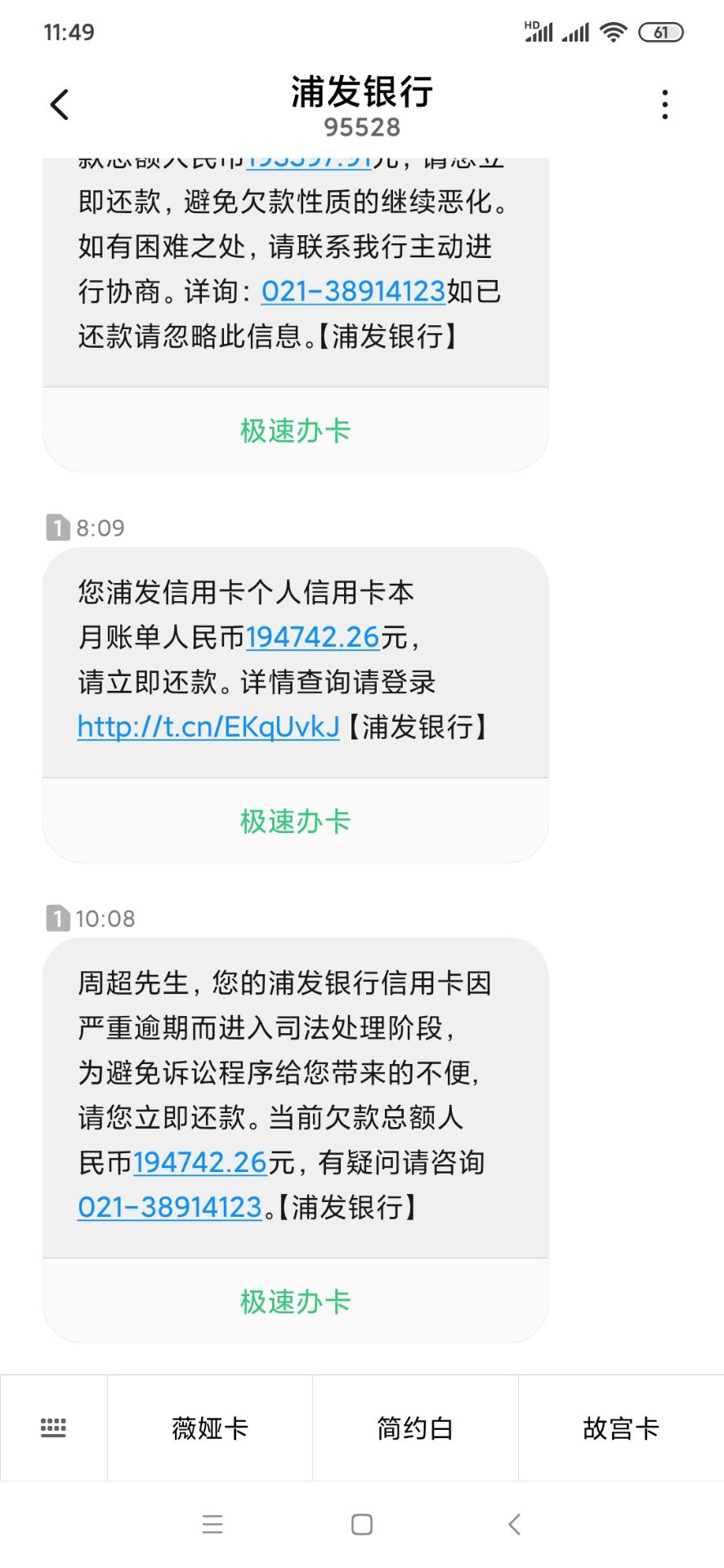Go to the system home screen

click(362, 1524)
